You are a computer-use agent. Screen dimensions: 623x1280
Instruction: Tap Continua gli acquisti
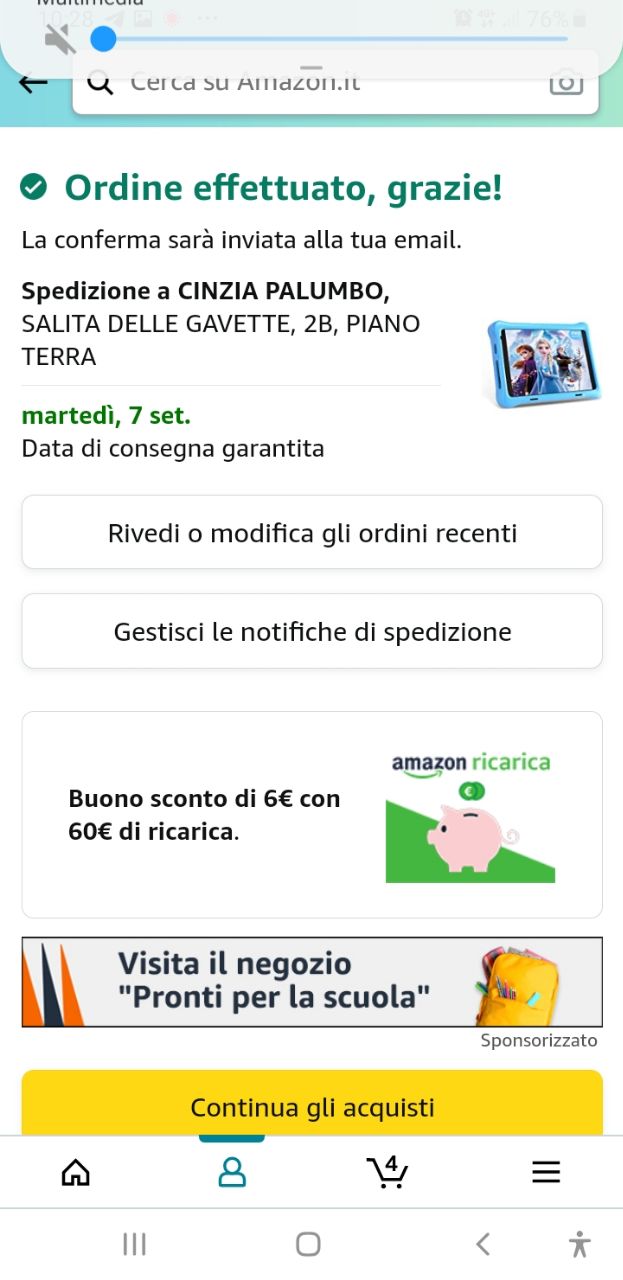point(312,1106)
